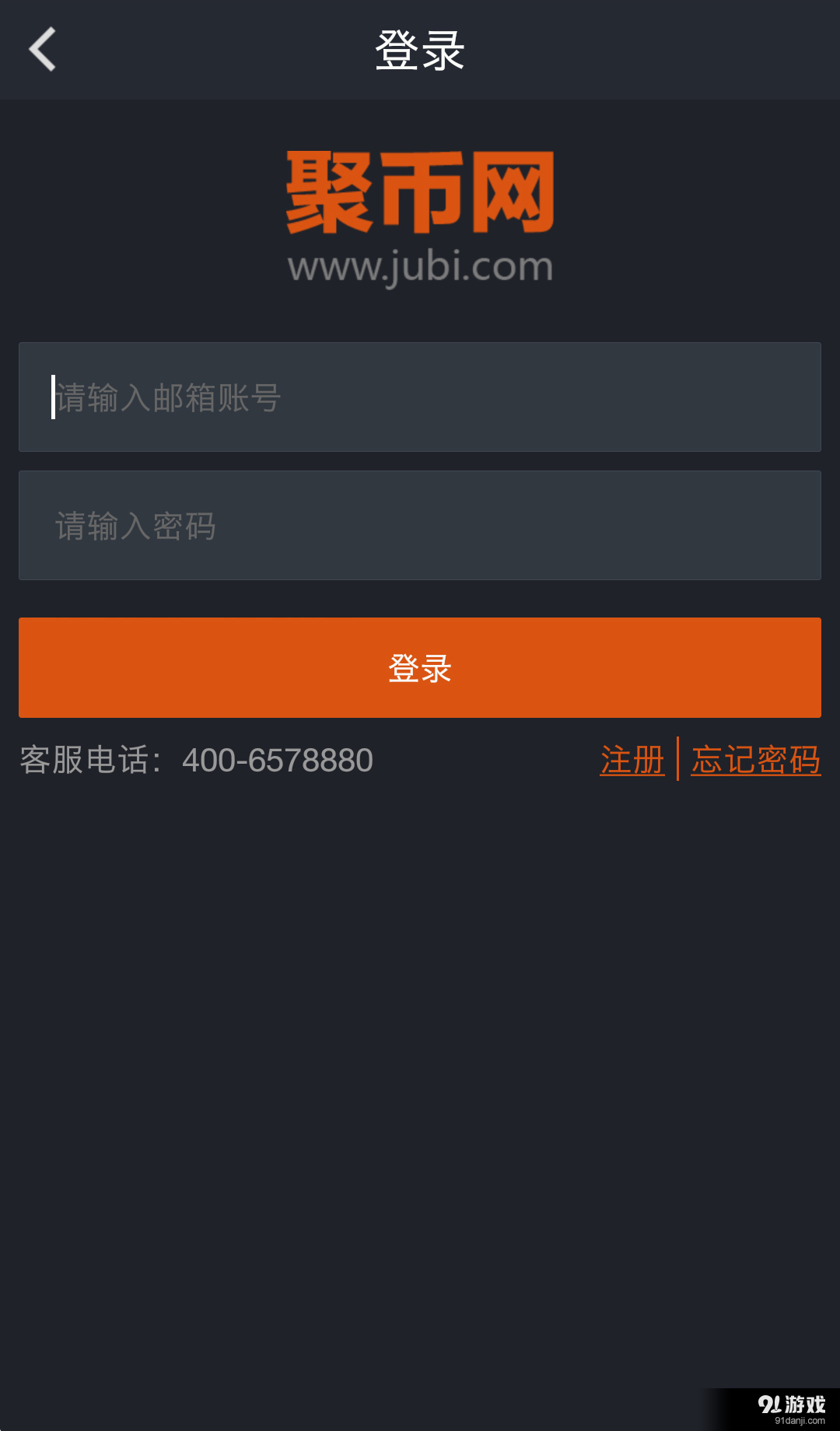Focus the 请输入密码 password field
840x1431 pixels.
[x=420, y=526]
